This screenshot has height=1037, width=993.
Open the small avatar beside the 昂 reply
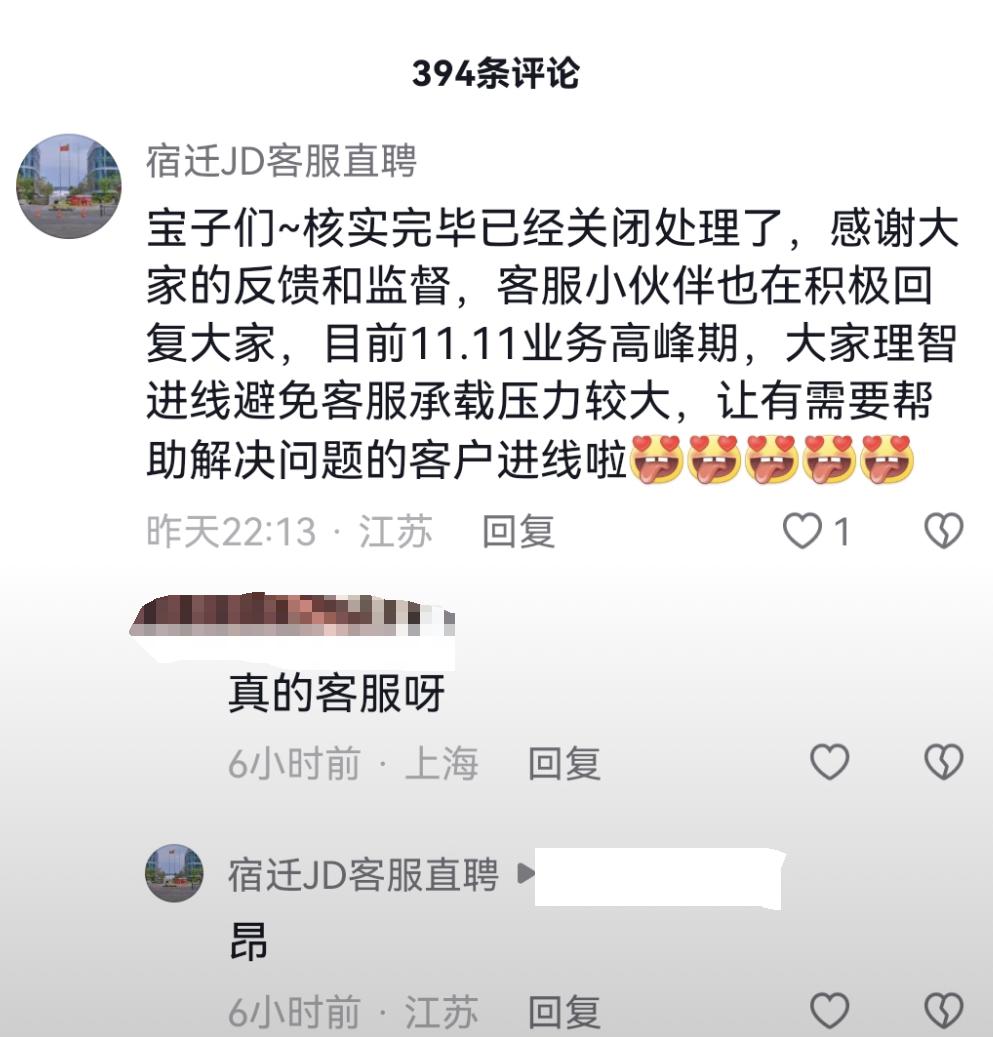pyautogui.click(x=175, y=873)
